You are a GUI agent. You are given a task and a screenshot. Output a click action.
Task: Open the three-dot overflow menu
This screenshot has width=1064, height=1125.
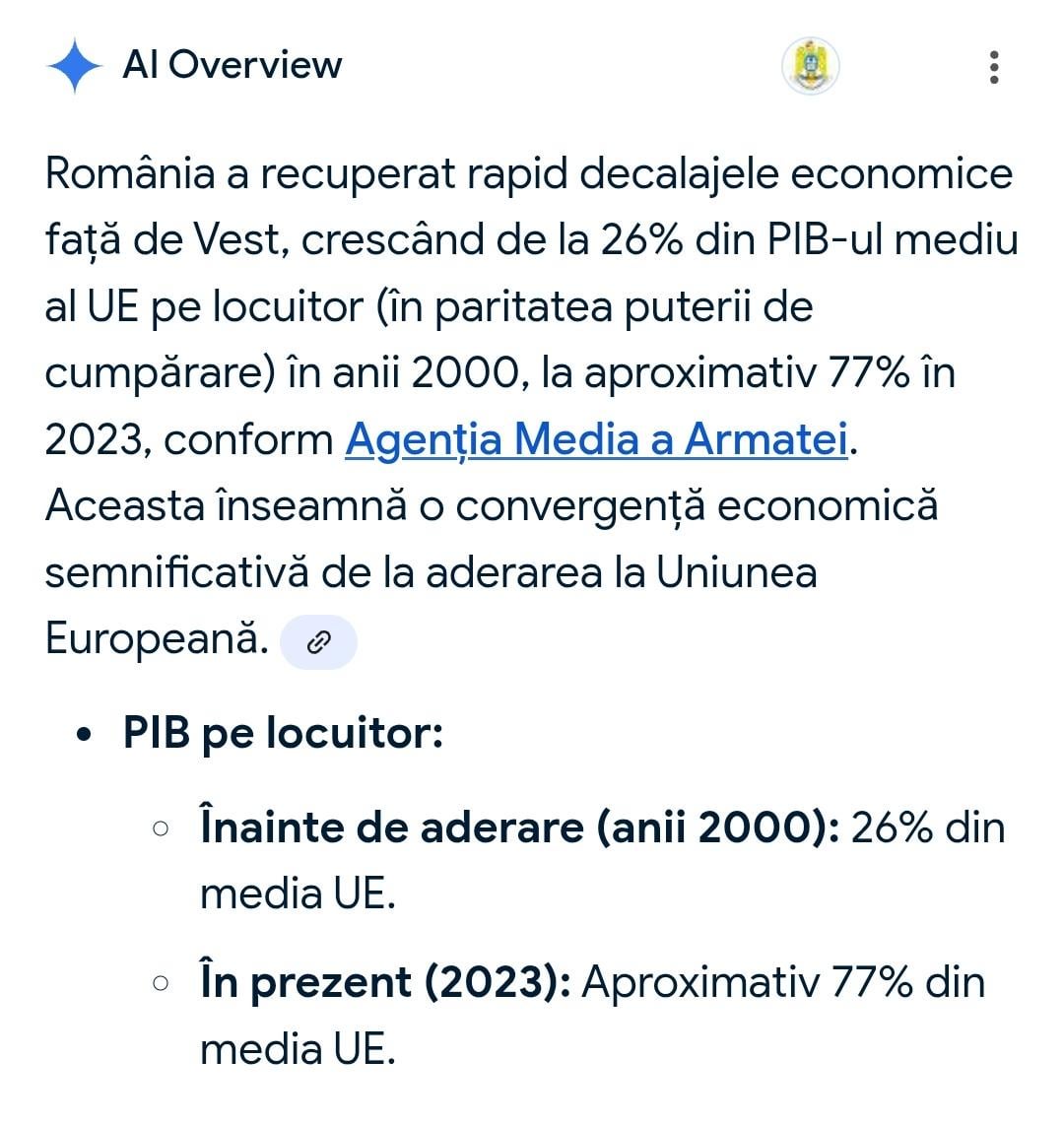994,67
